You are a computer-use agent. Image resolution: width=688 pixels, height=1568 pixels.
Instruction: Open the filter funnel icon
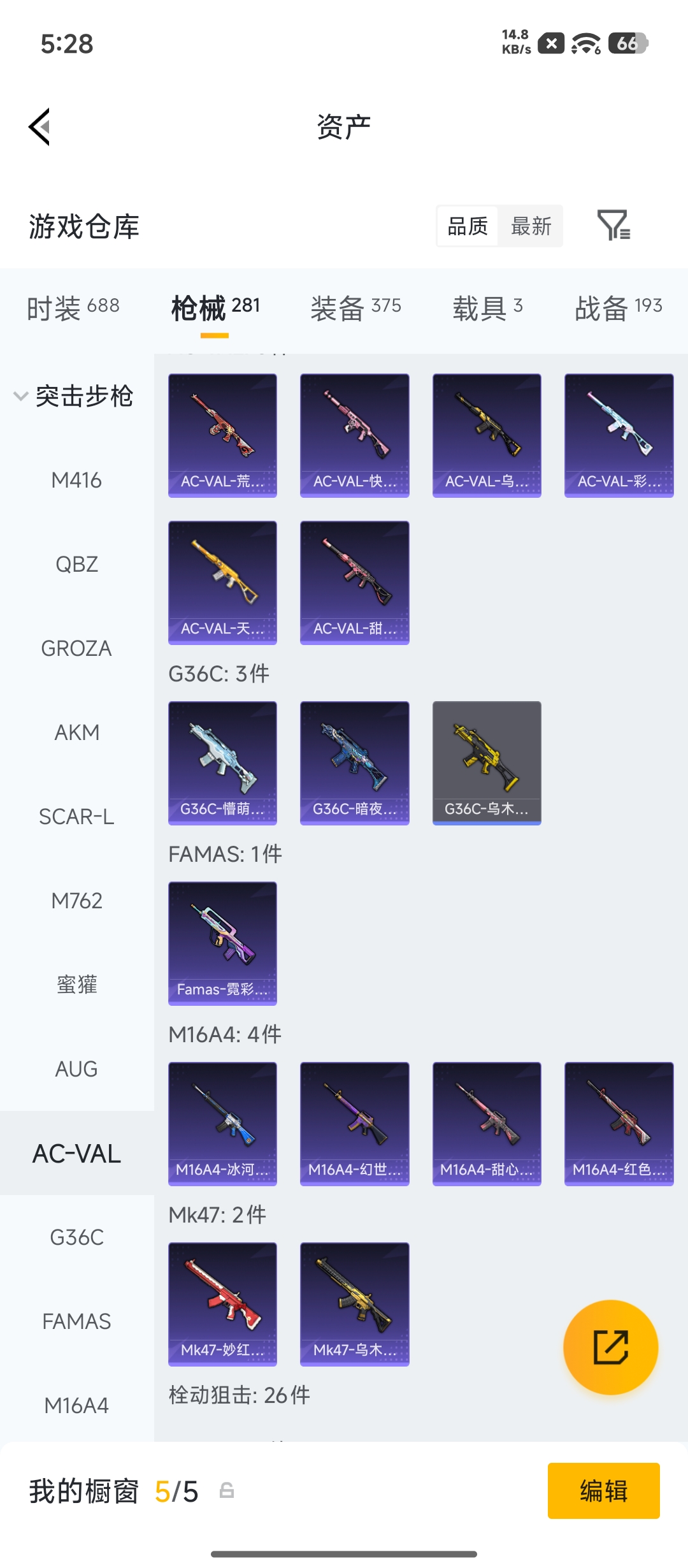click(613, 225)
